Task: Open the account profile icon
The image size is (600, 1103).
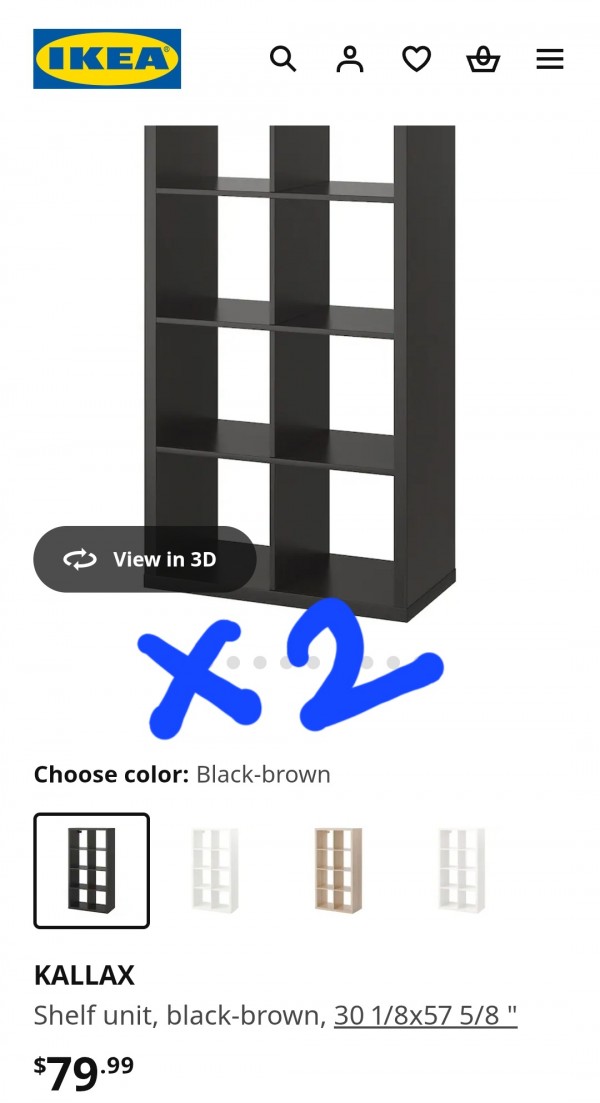Action: coord(350,60)
